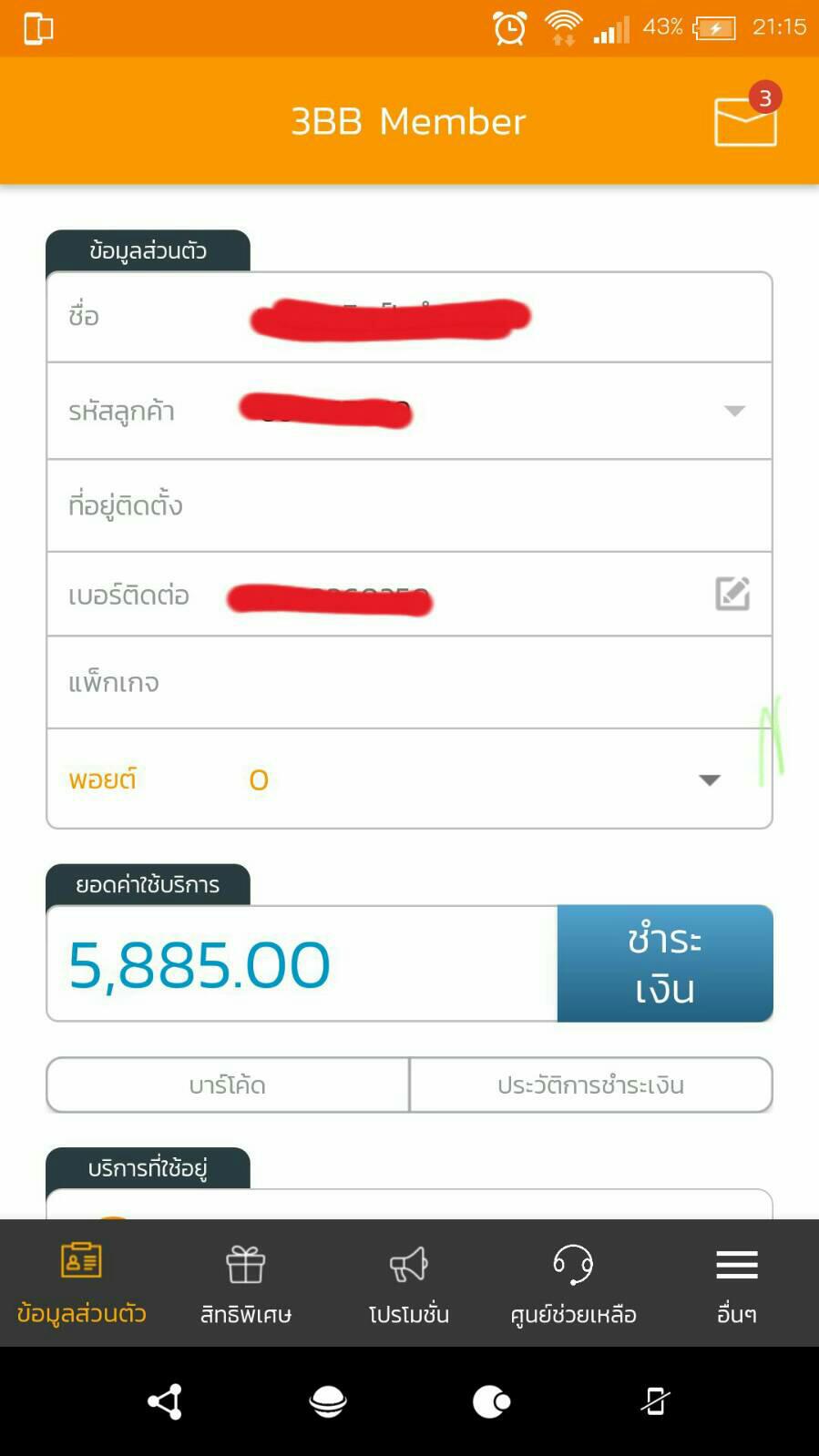Expand the พอยต์ points row
This screenshot has height=1456, width=819.
pos(710,779)
